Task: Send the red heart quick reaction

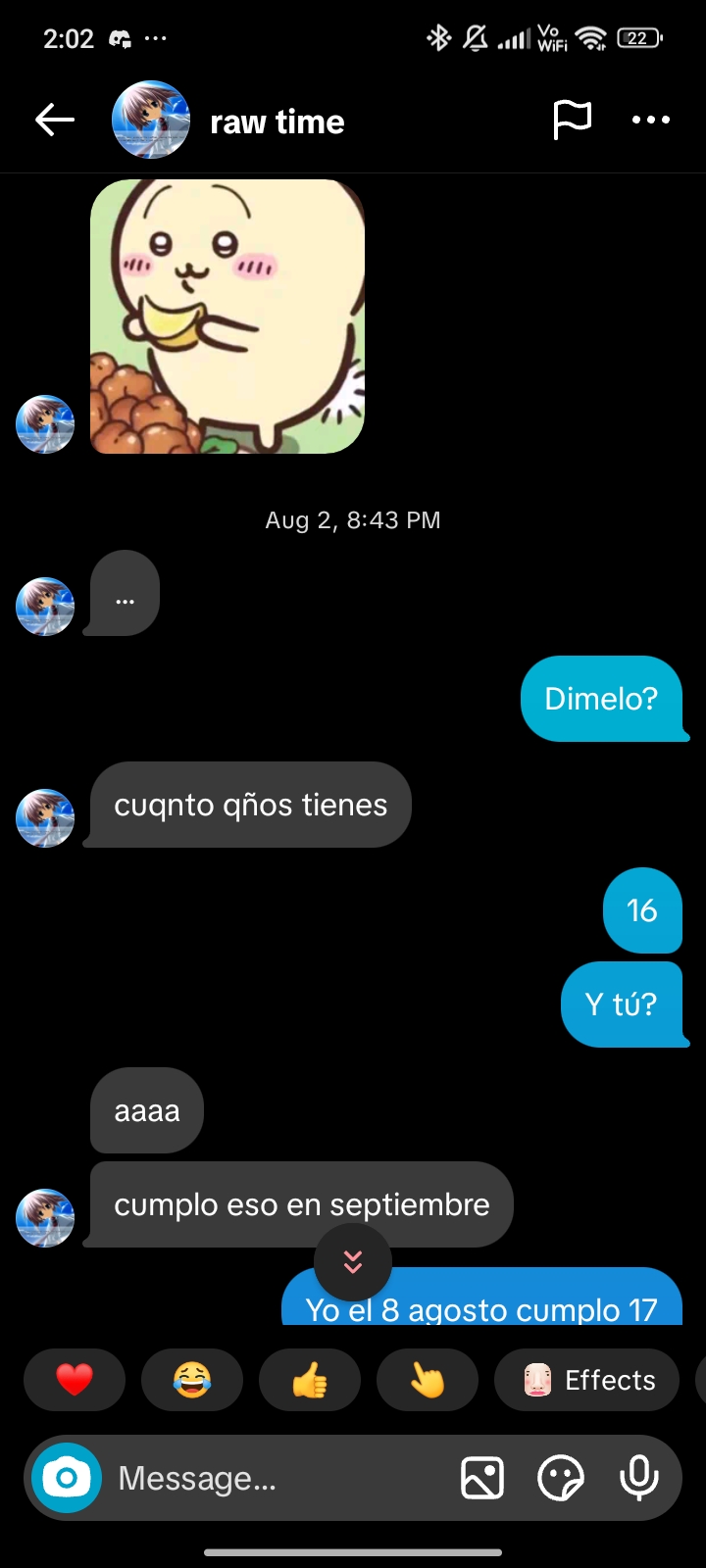Action: (75, 1380)
